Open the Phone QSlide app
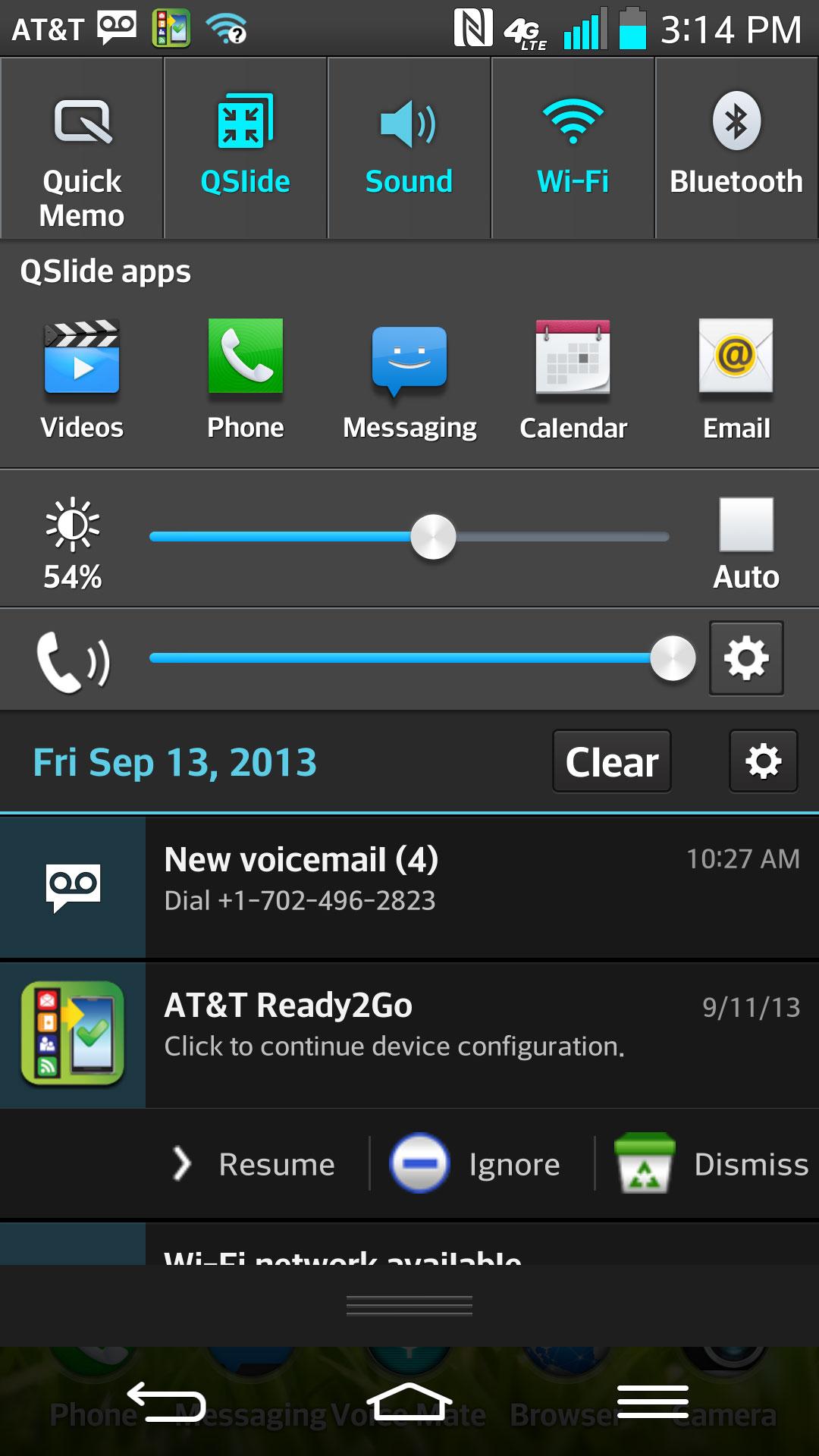The image size is (819, 1456). pyautogui.click(x=246, y=379)
